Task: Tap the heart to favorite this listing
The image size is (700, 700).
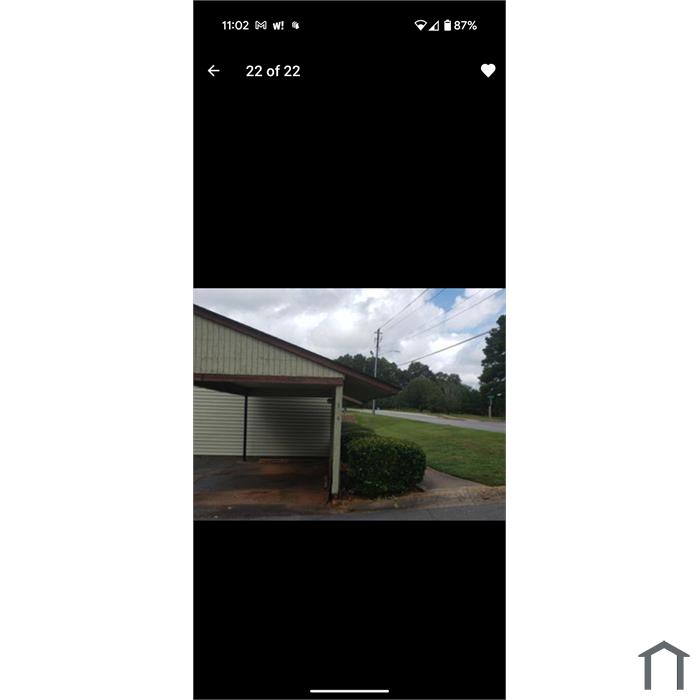Action: (488, 71)
